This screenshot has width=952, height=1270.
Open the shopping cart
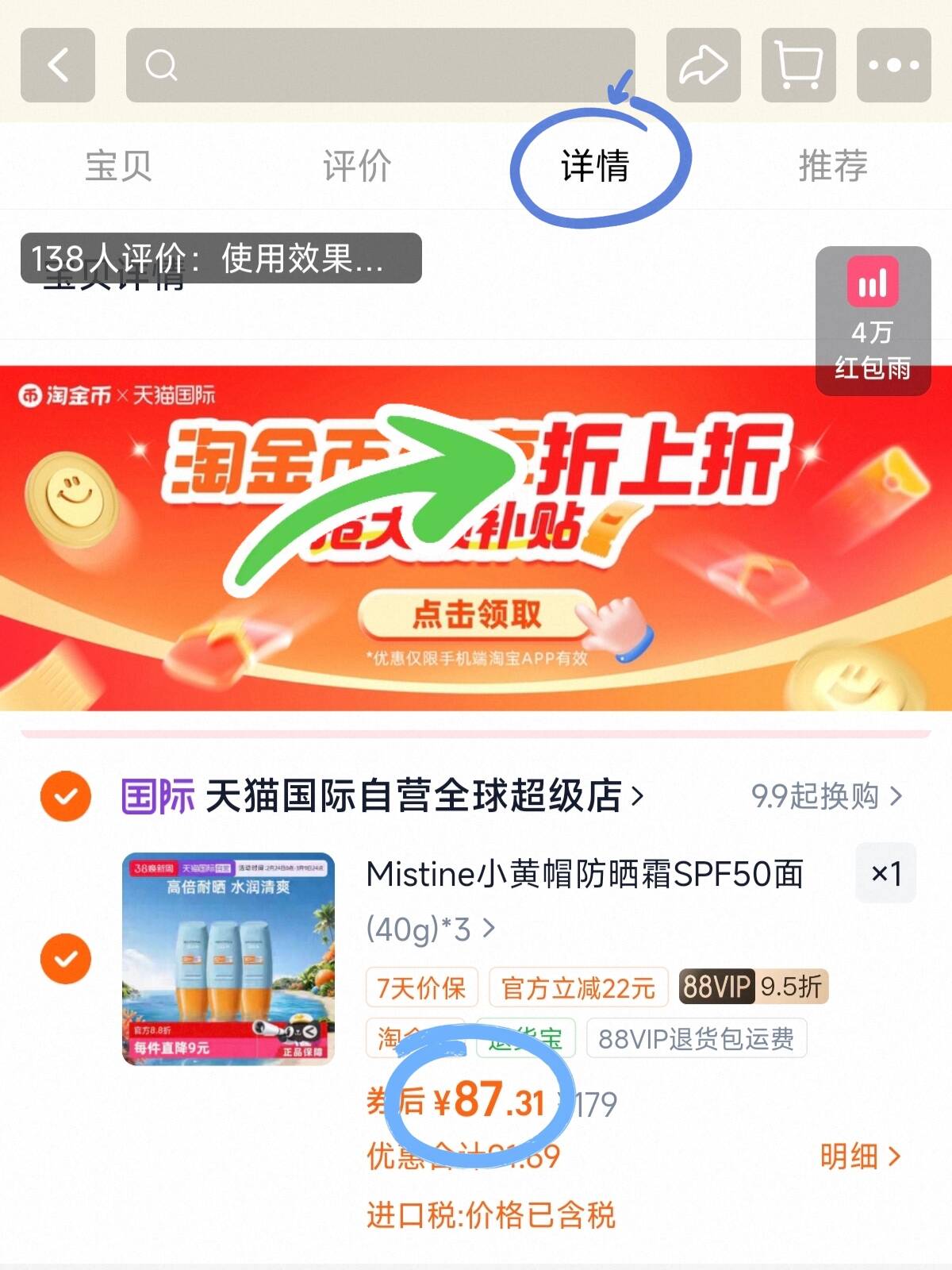(798, 65)
